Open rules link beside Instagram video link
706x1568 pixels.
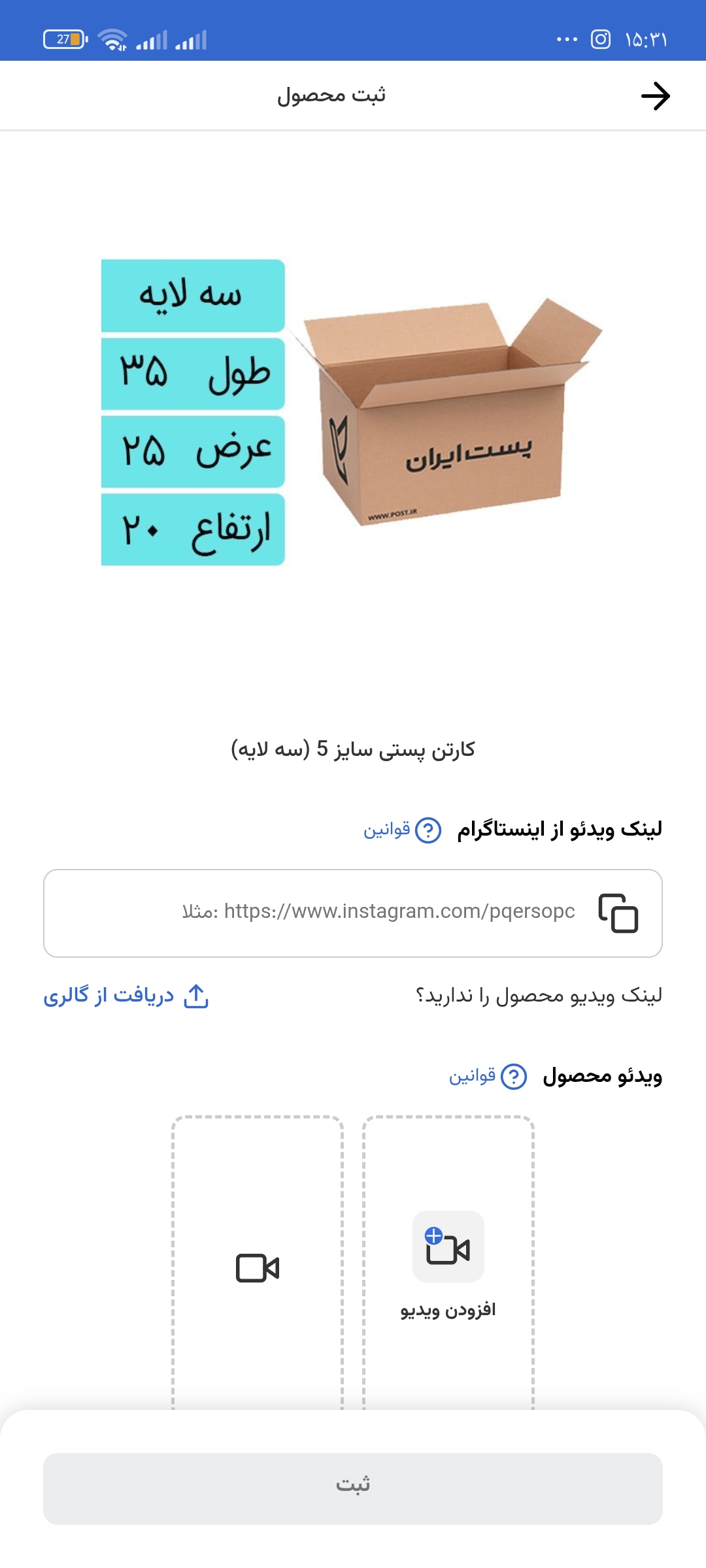[402, 830]
